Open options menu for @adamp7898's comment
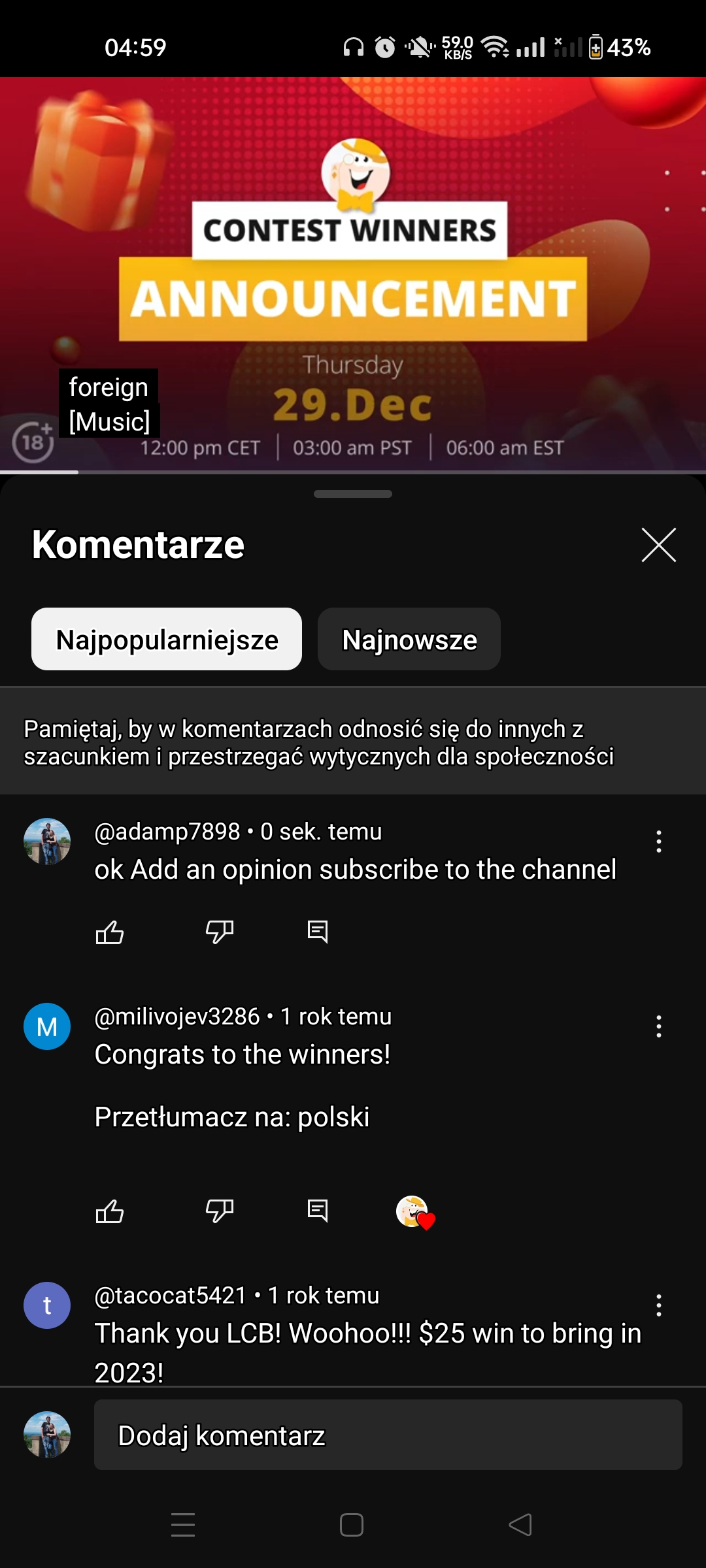This screenshot has height=1568, width=706. 658,841
